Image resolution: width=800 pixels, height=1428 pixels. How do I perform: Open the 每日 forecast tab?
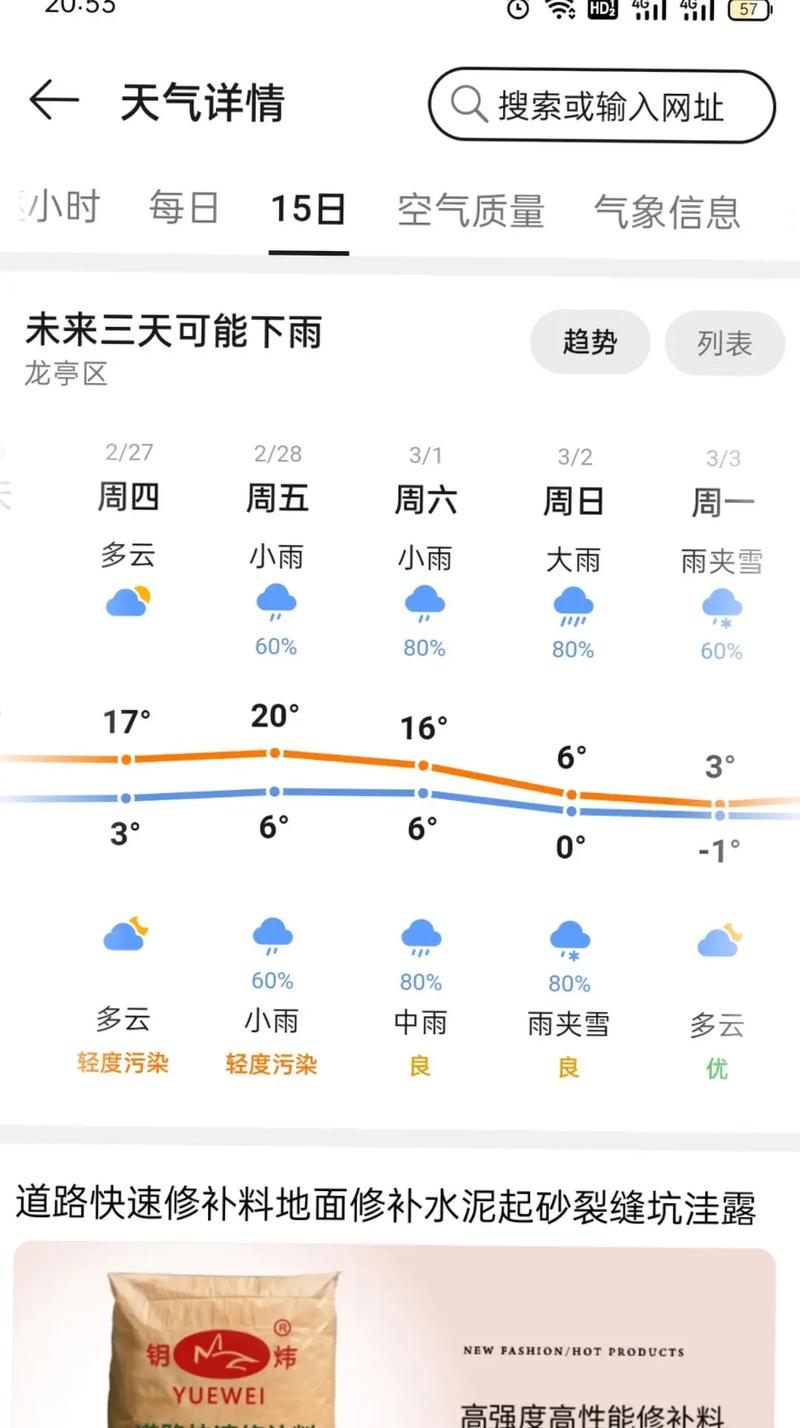(183, 207)
